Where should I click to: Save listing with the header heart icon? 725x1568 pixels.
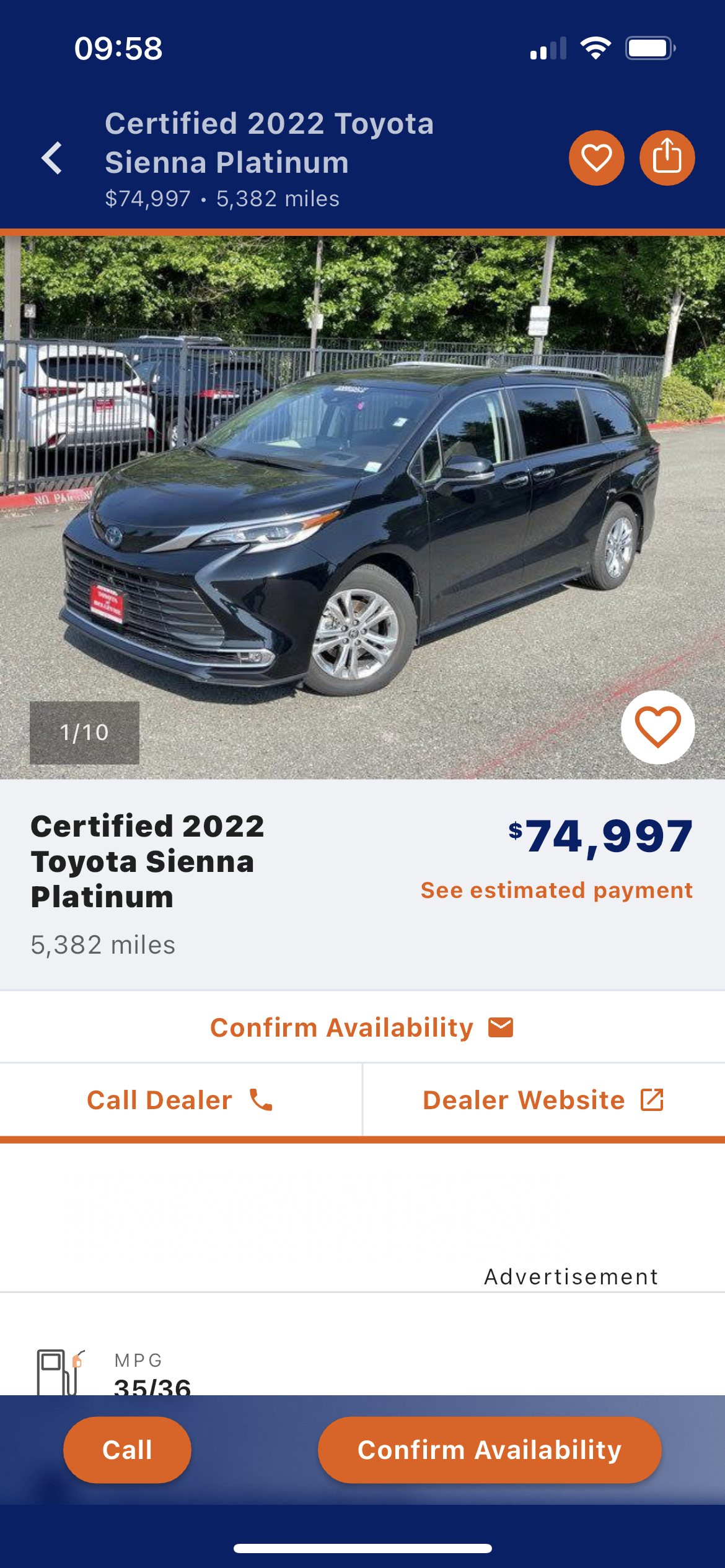[596, 158]
